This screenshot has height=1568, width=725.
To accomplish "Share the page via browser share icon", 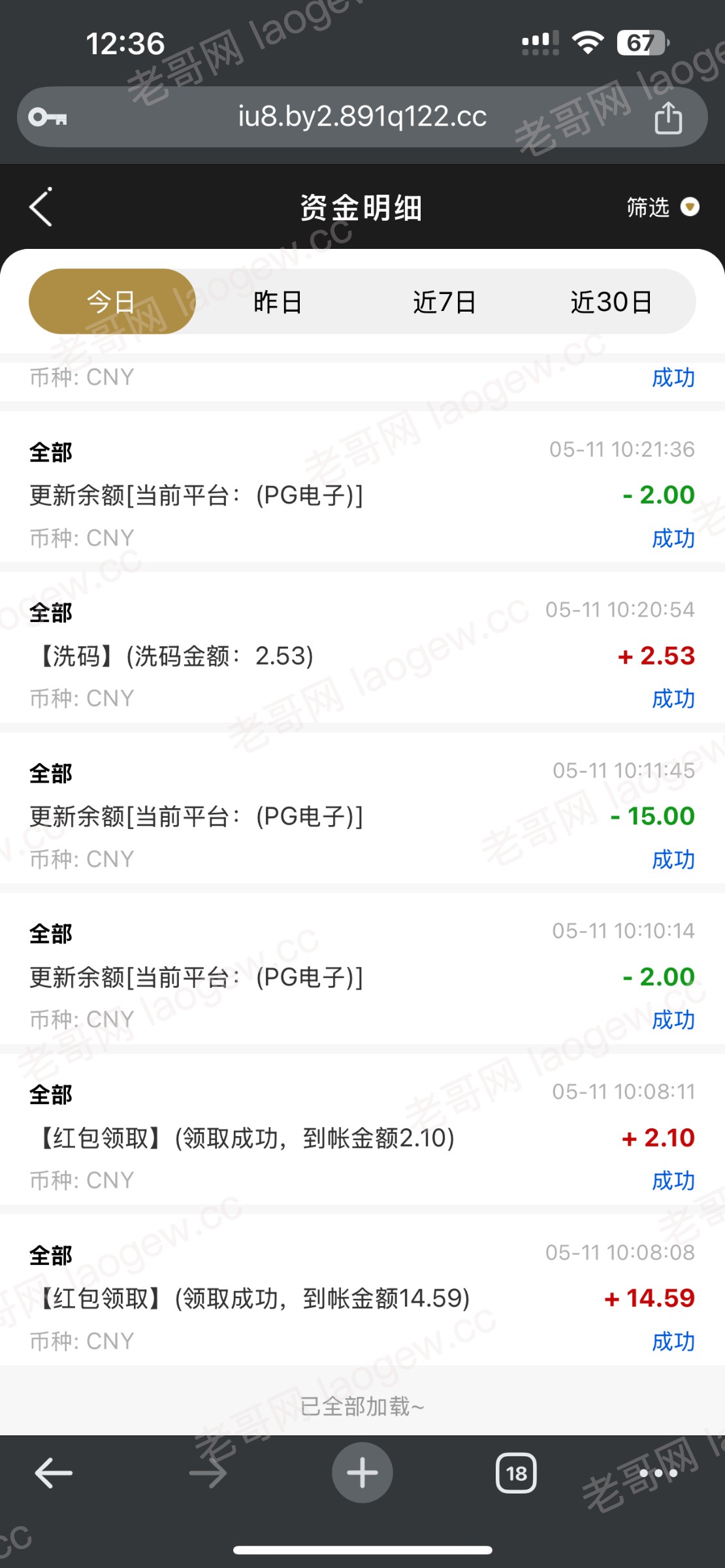I will pyautogui.click(x=668, y=118).
